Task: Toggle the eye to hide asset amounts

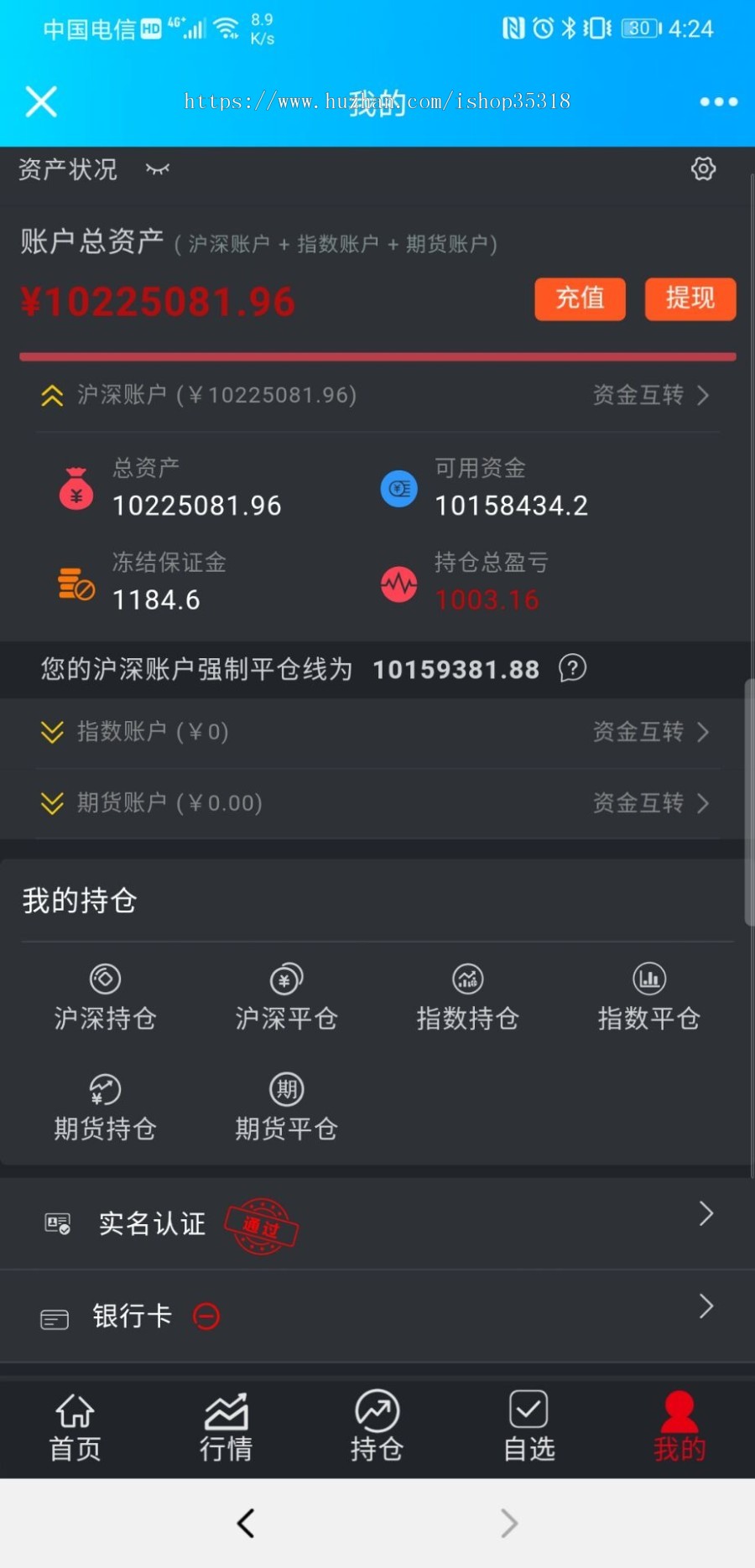Action: coord(157,169)
